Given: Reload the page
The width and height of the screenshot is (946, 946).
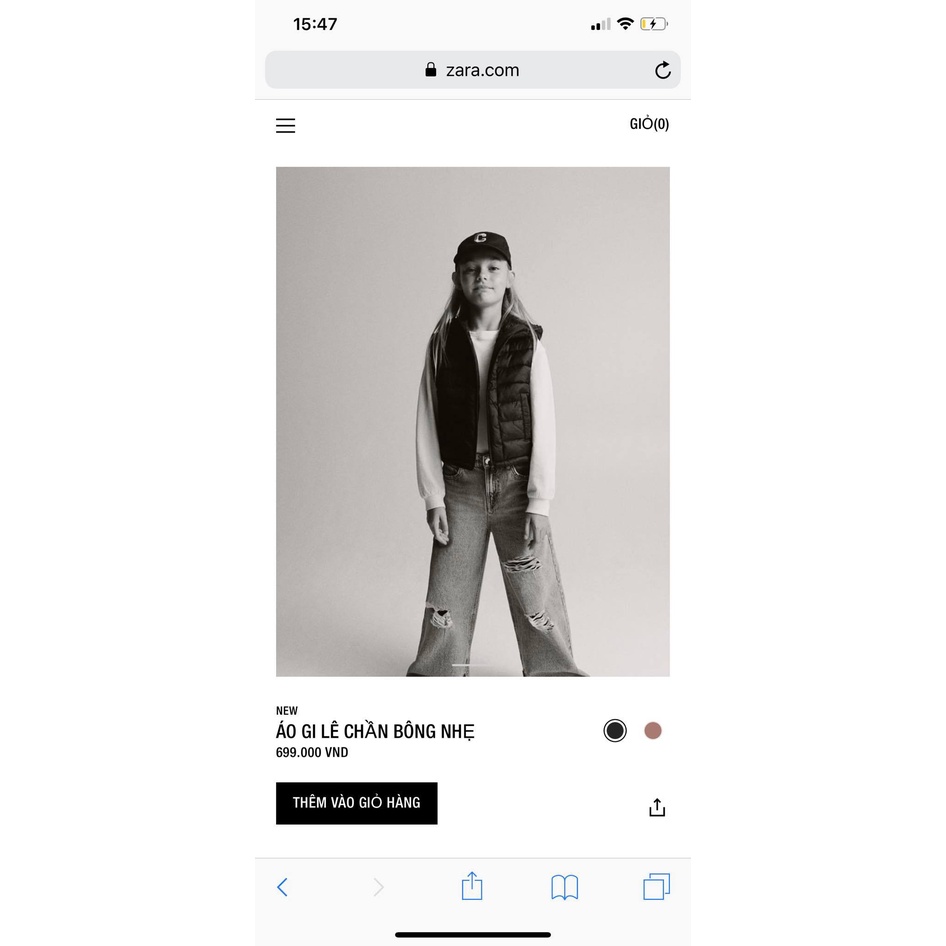Looking at the screenshot, I should pyautogui.click(x=662, y=70).
